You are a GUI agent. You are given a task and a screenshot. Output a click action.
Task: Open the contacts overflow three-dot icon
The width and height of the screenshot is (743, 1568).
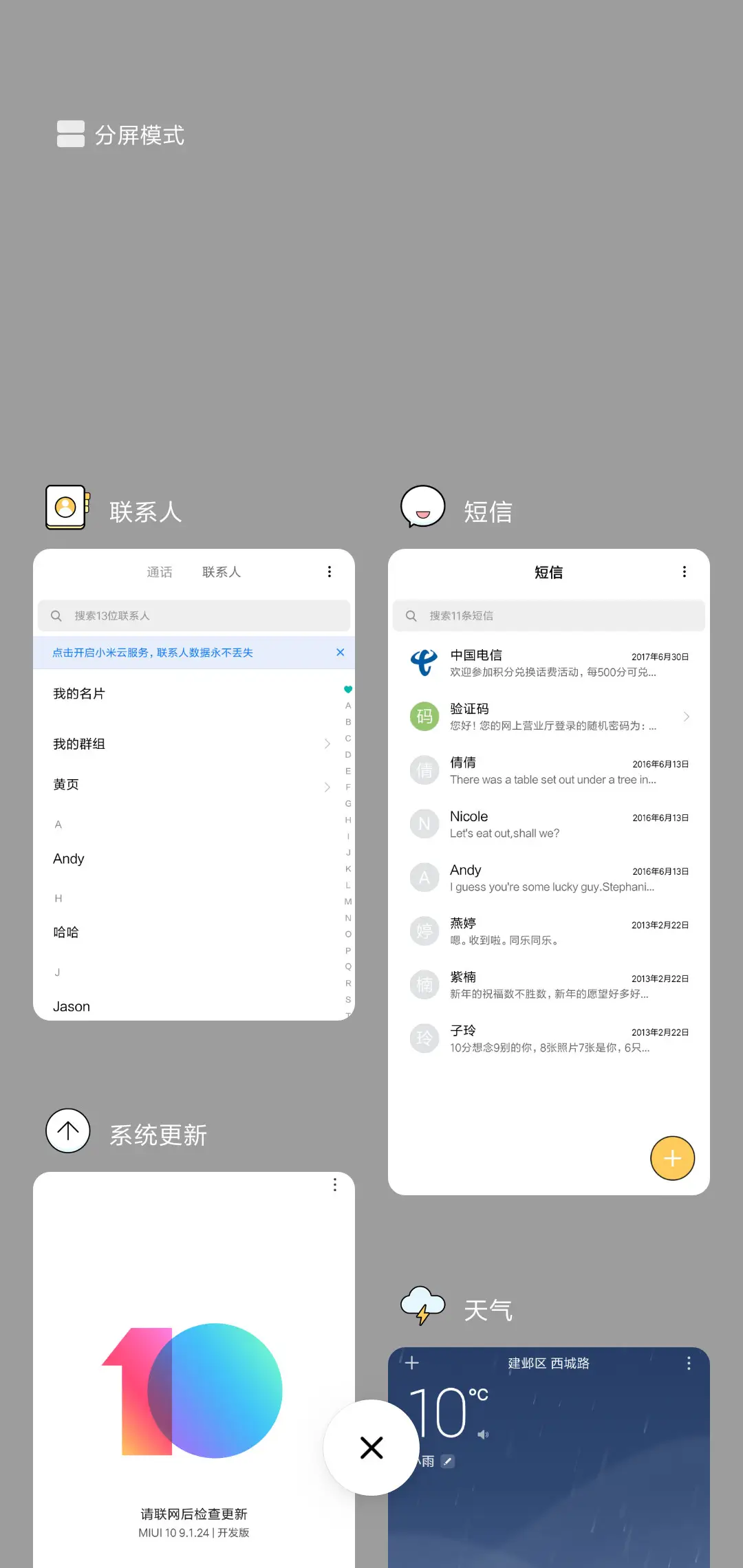(330, 571)
